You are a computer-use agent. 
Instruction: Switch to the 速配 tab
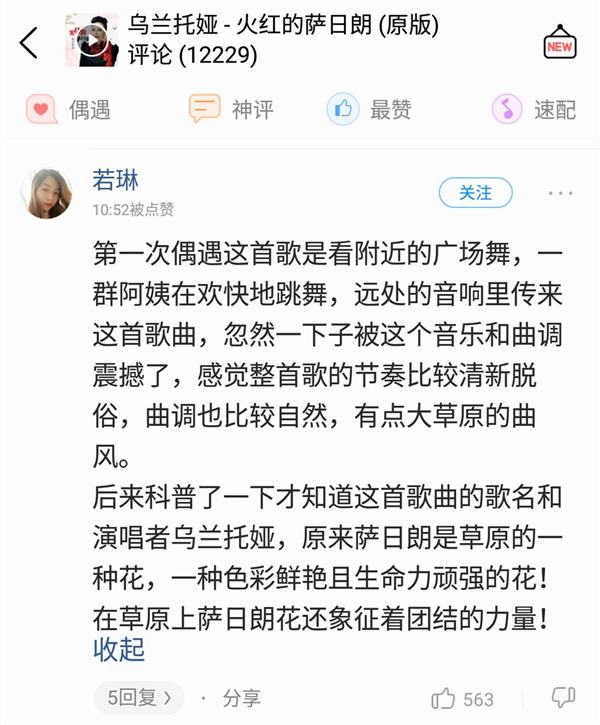coord(534,109)
